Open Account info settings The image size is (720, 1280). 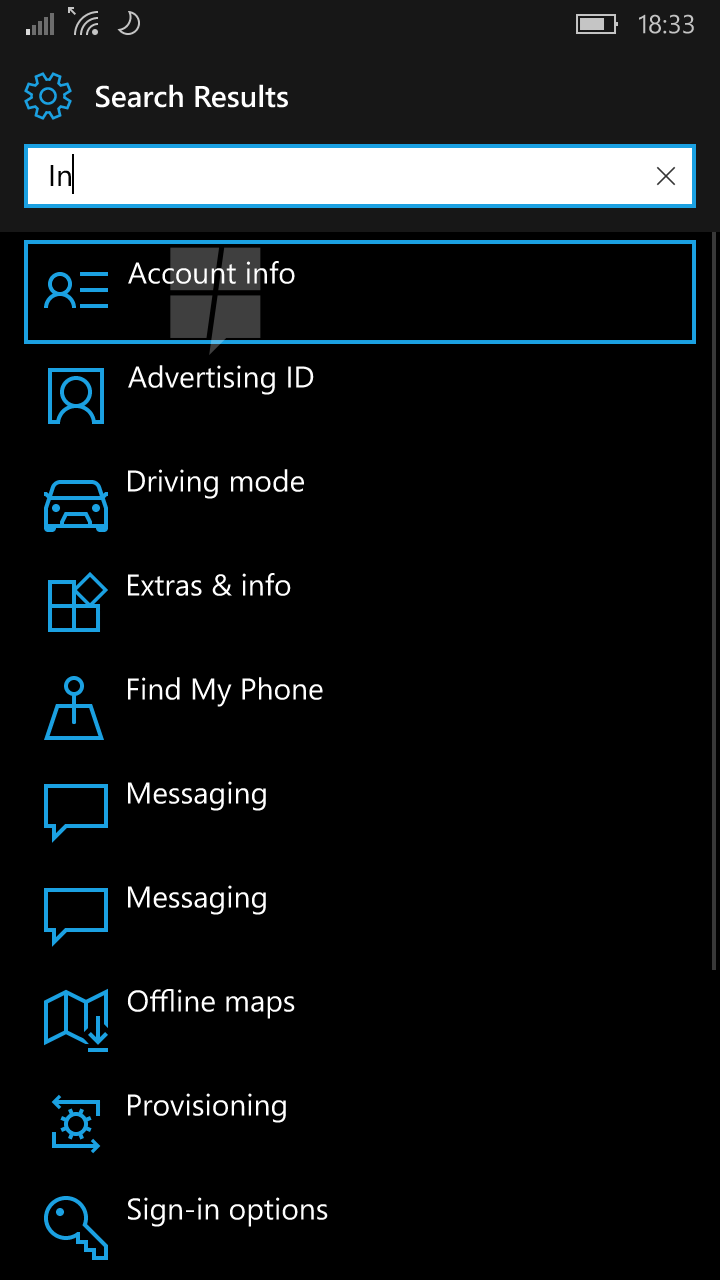tap(360, 292)
